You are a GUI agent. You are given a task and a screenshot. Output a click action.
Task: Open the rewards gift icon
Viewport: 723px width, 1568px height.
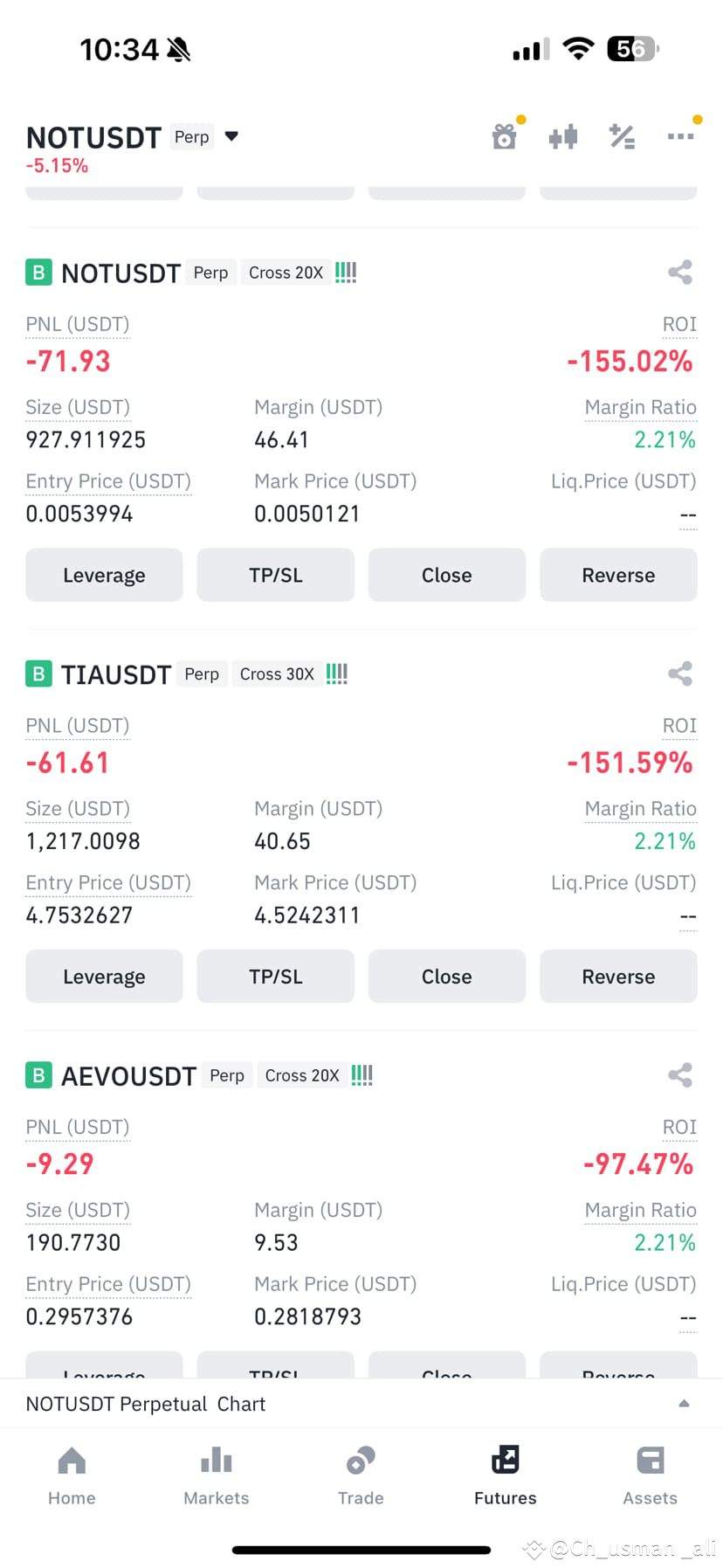pyautogui.click(x=505, y=136)
